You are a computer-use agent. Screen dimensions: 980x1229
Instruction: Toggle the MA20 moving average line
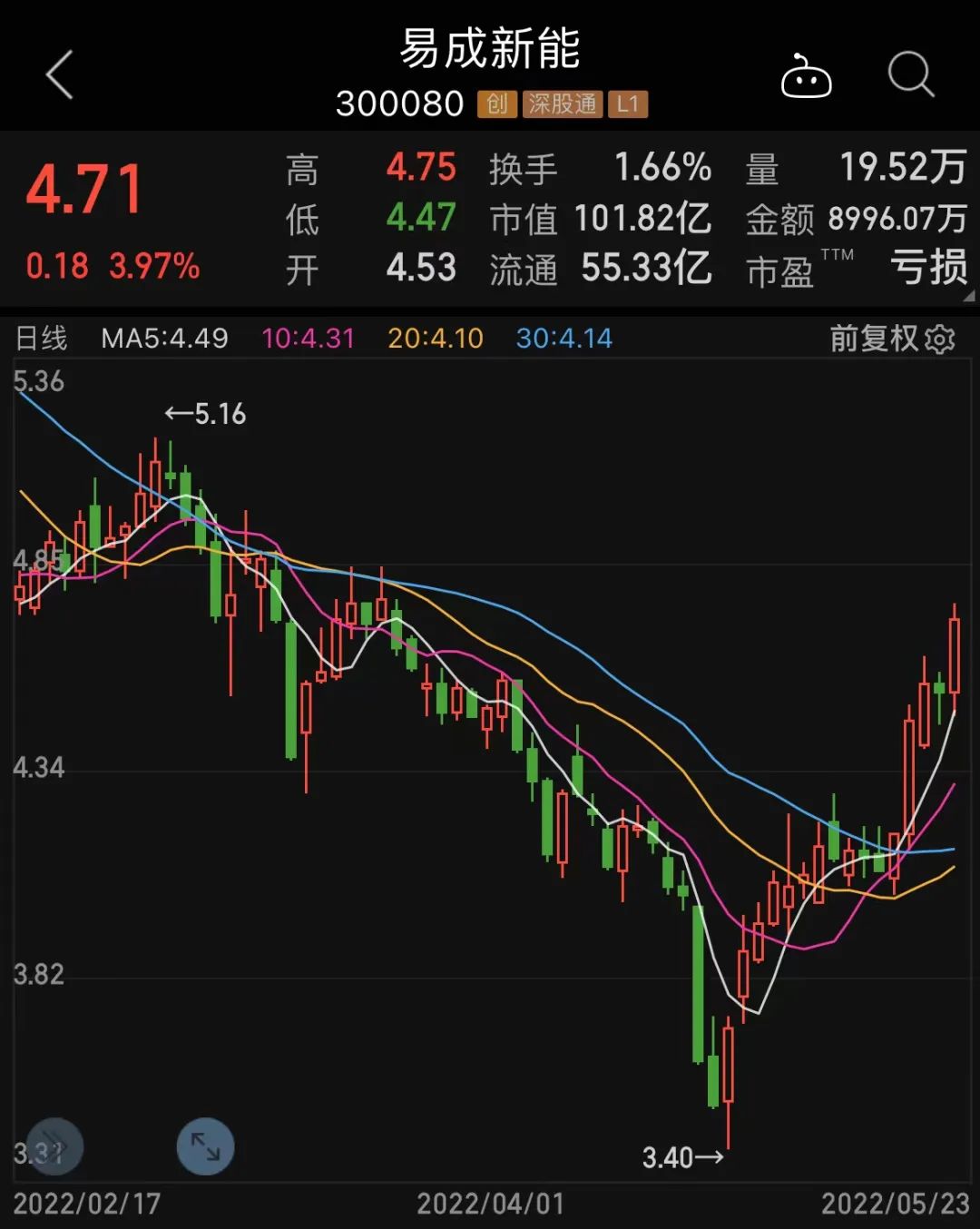(434, 337)
